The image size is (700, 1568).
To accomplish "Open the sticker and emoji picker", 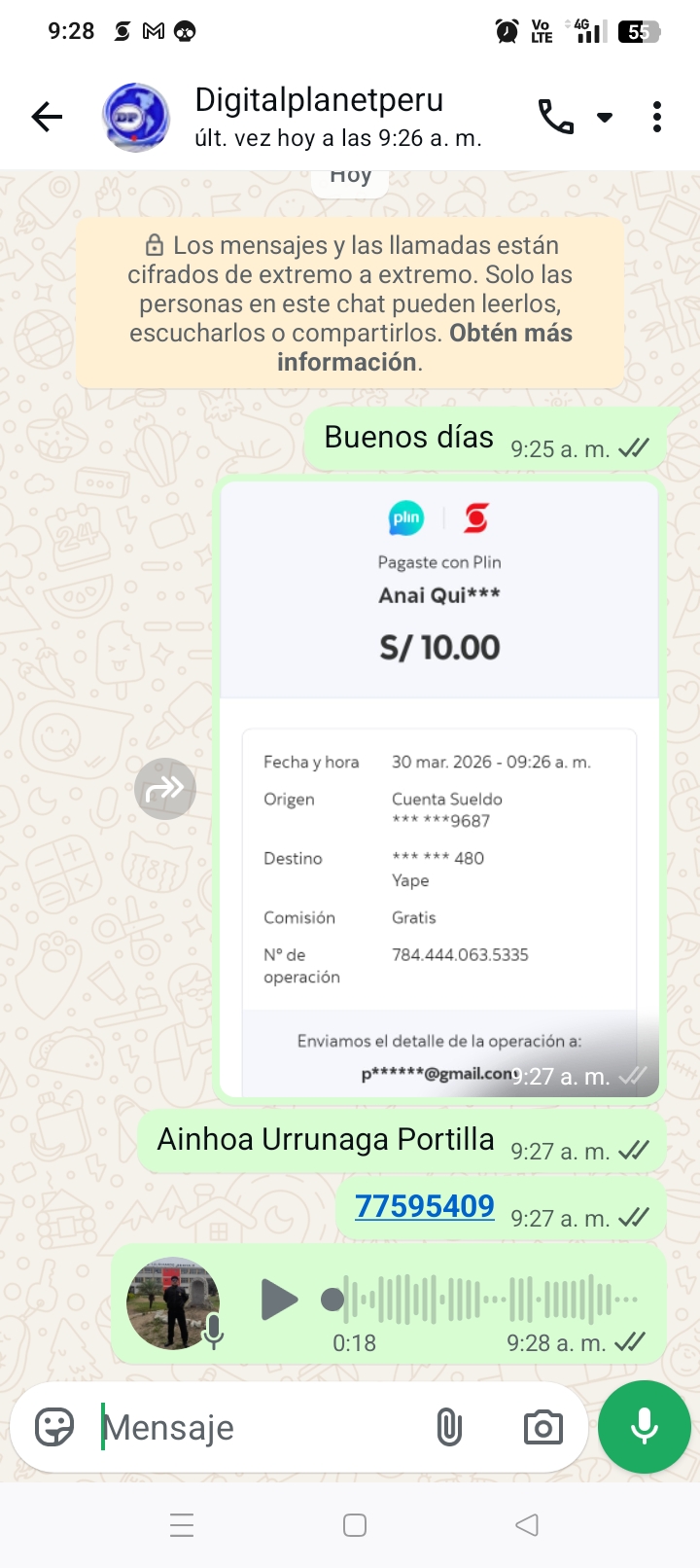I will pyautogui.click(x=54, y=1428).
